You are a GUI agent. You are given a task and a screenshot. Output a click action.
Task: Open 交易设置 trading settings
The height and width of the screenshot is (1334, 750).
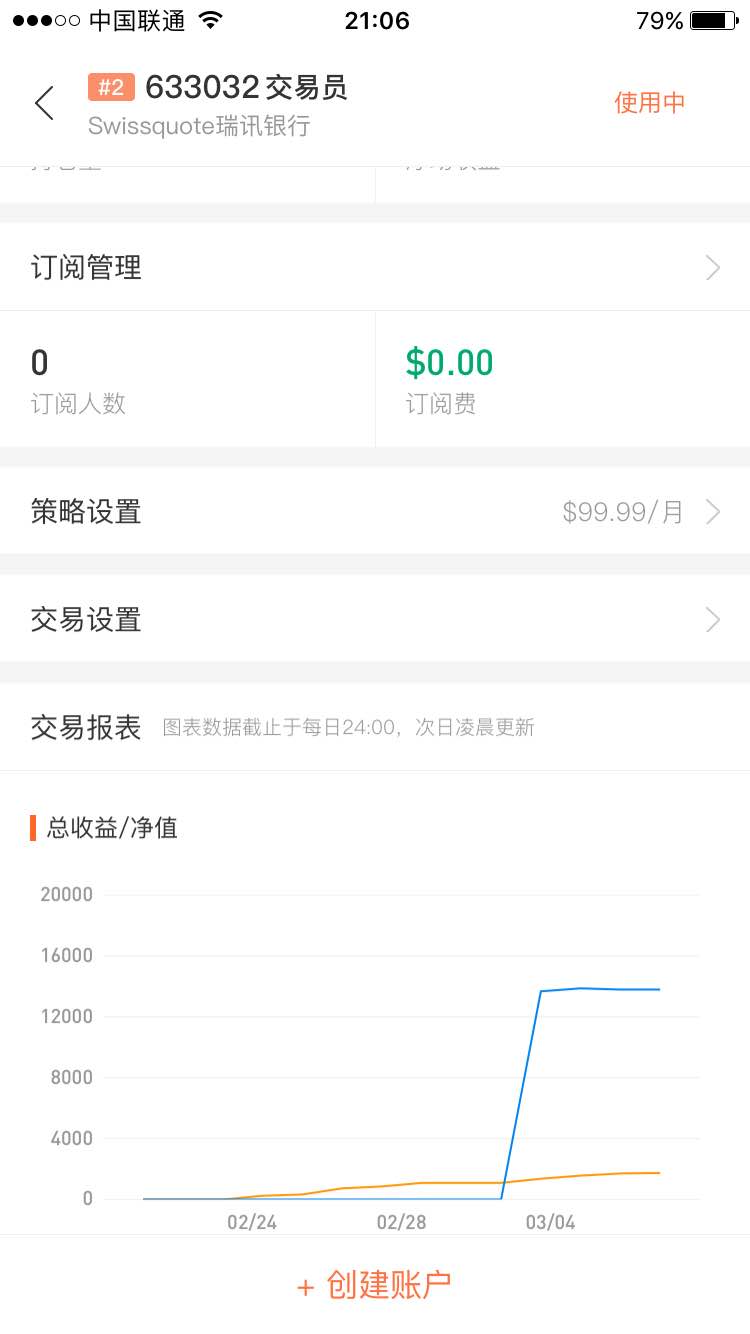tap(375, 620)
